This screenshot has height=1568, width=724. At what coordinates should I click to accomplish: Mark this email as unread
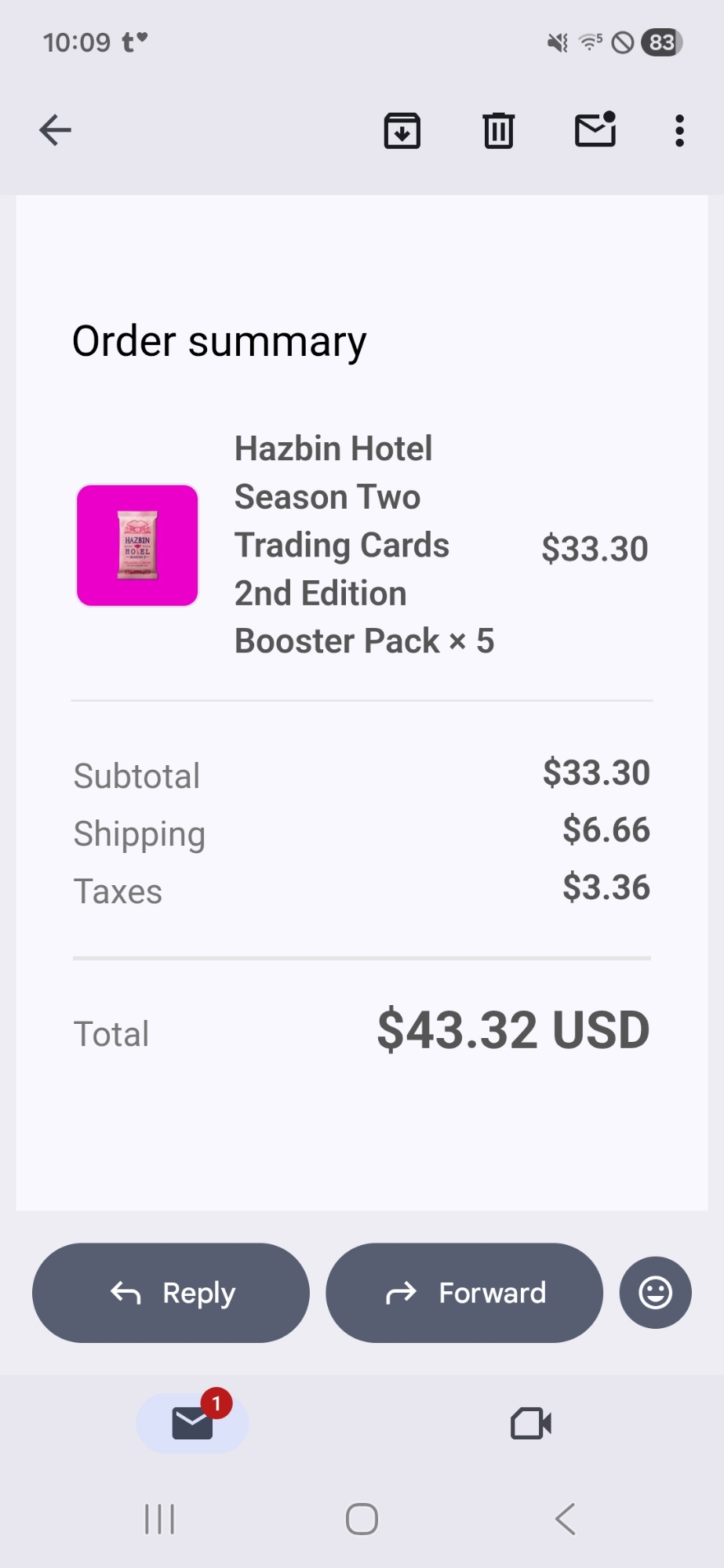595,130
